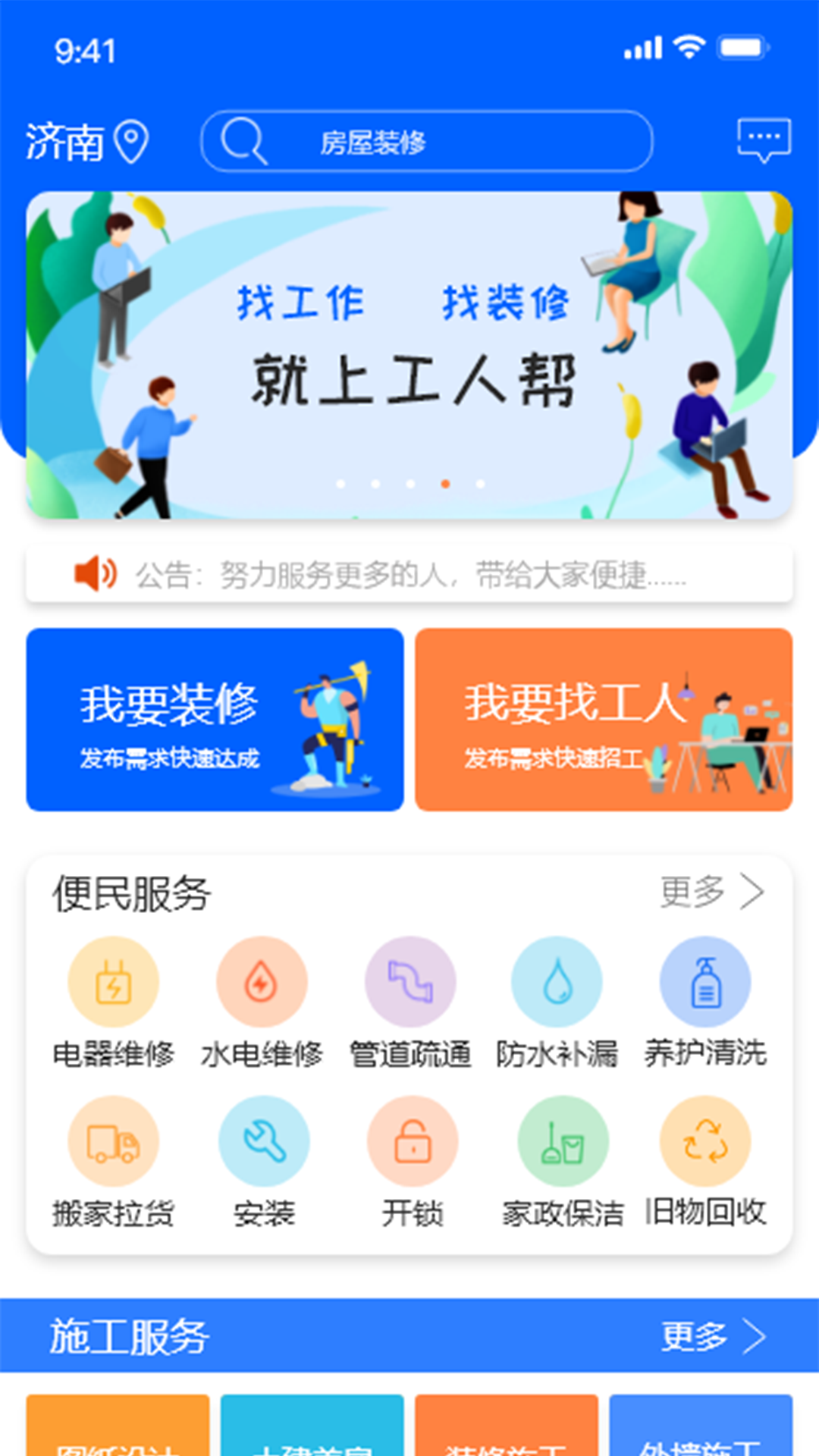The image size is (819, 1456).
Task: Tap the 我要装修 card
Action: pyautogui.click(x=214, y=720)
